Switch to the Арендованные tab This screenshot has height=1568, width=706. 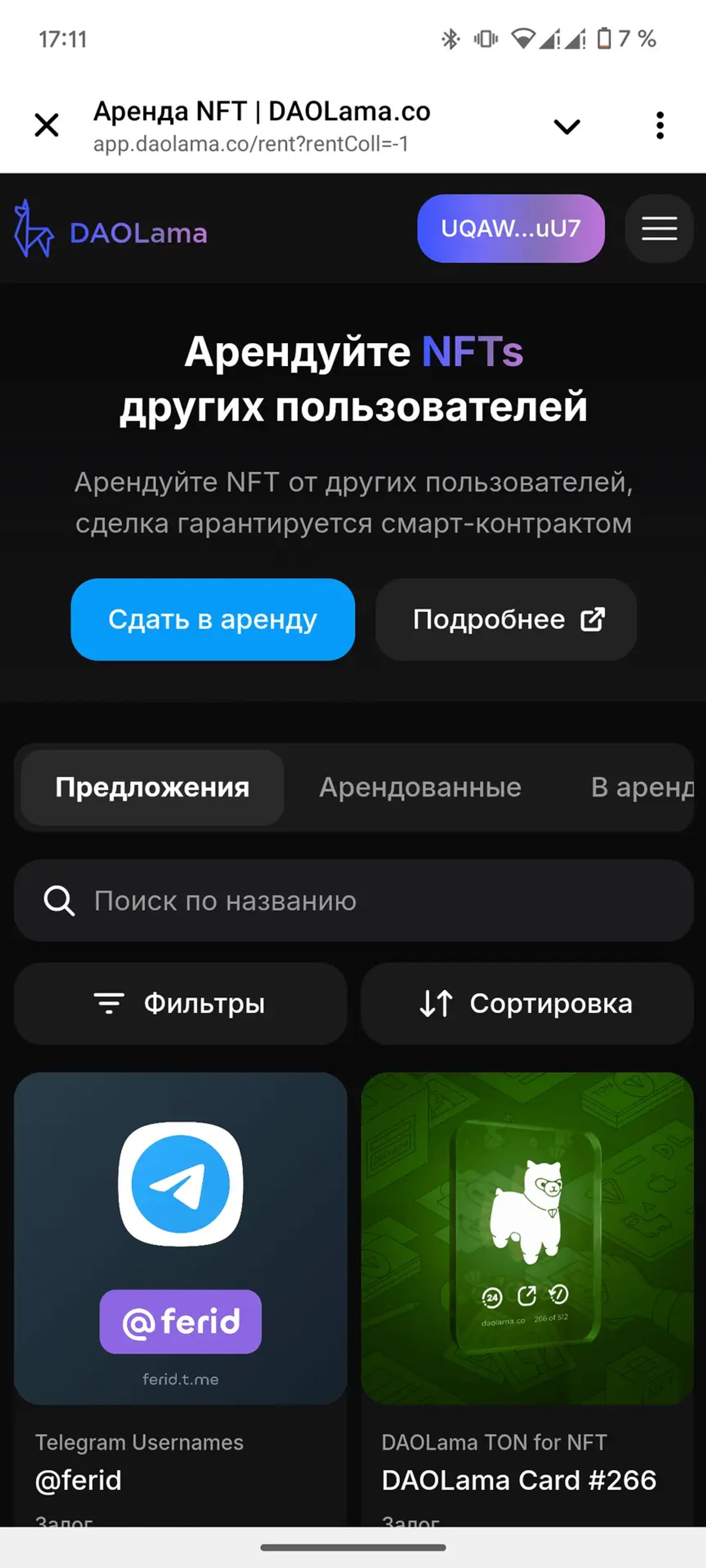coord(420,787)
